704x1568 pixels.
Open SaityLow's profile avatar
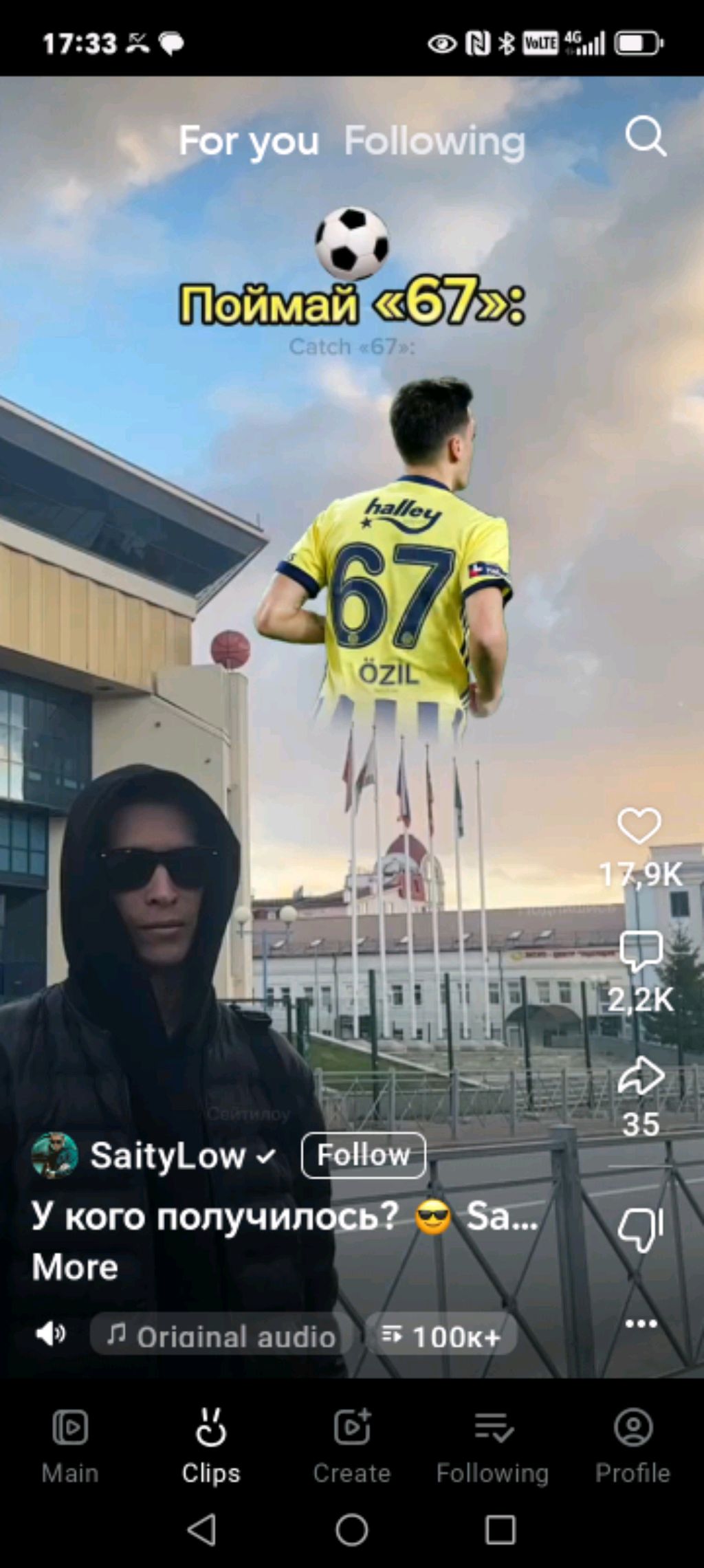54,1156
